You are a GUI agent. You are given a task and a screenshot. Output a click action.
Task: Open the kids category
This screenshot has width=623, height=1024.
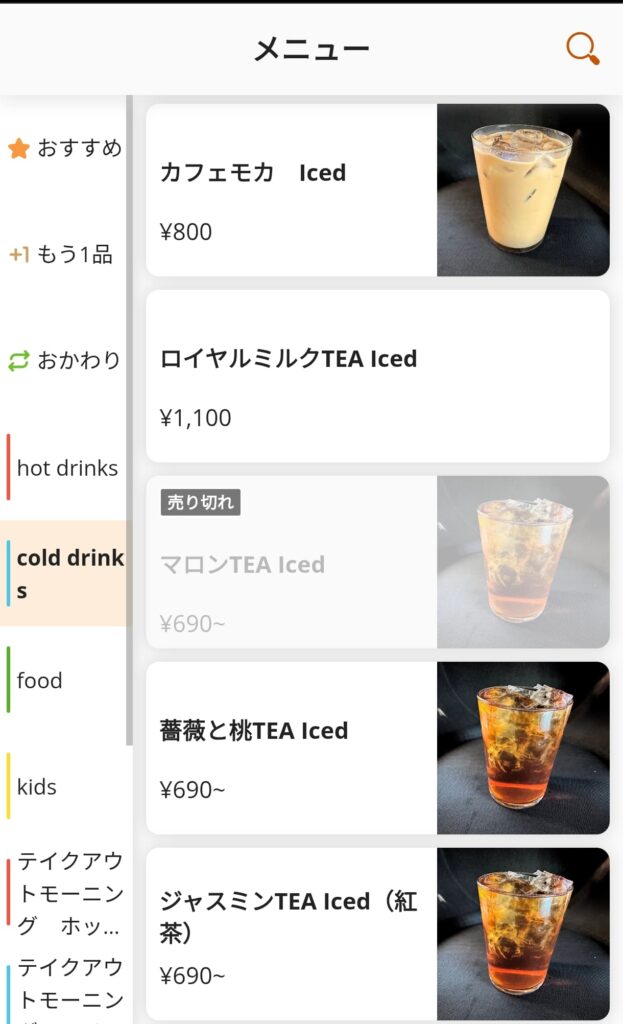[x=37, y=787]
